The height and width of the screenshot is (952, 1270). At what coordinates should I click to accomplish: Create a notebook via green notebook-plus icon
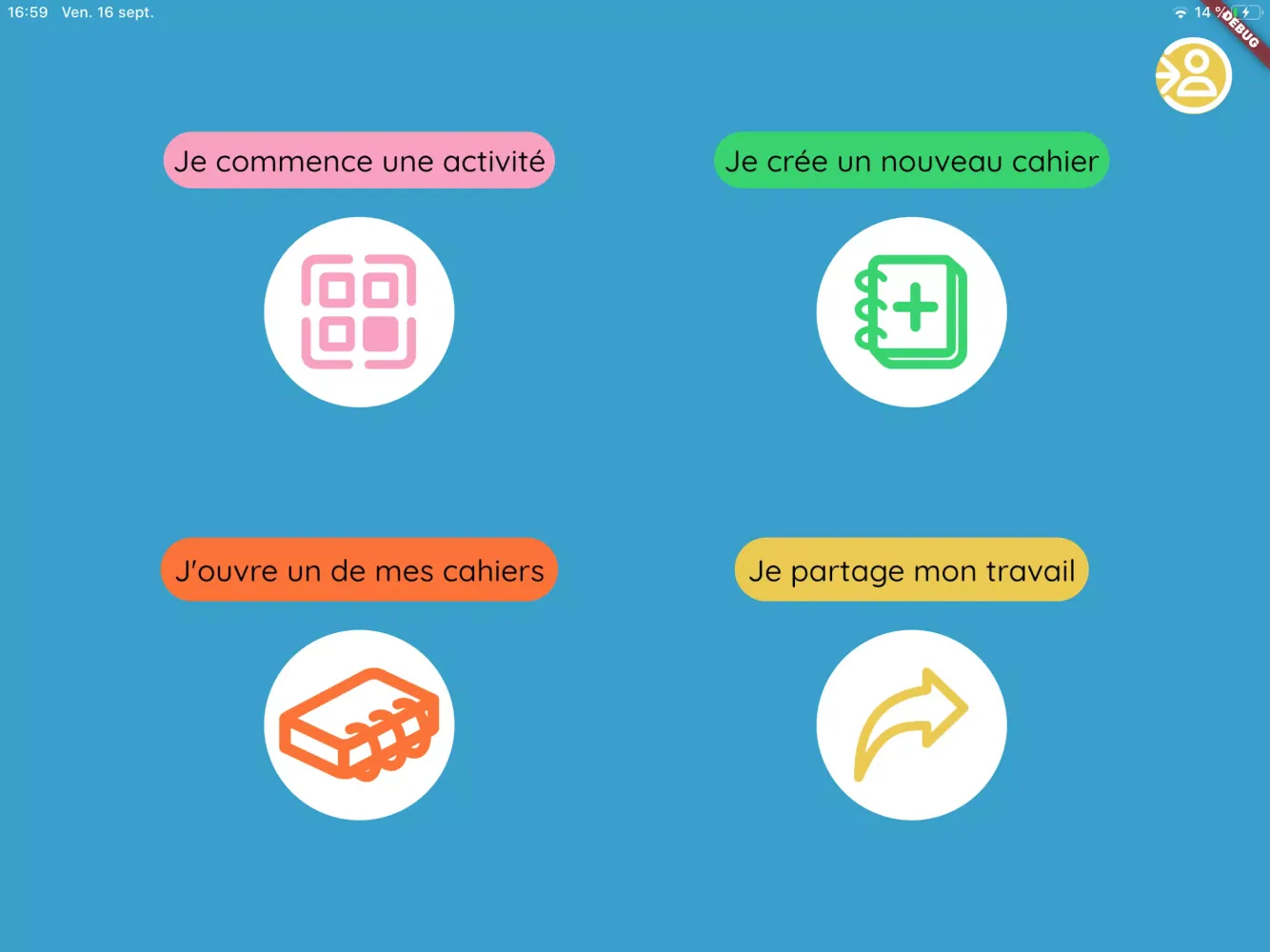click(911, 312)
